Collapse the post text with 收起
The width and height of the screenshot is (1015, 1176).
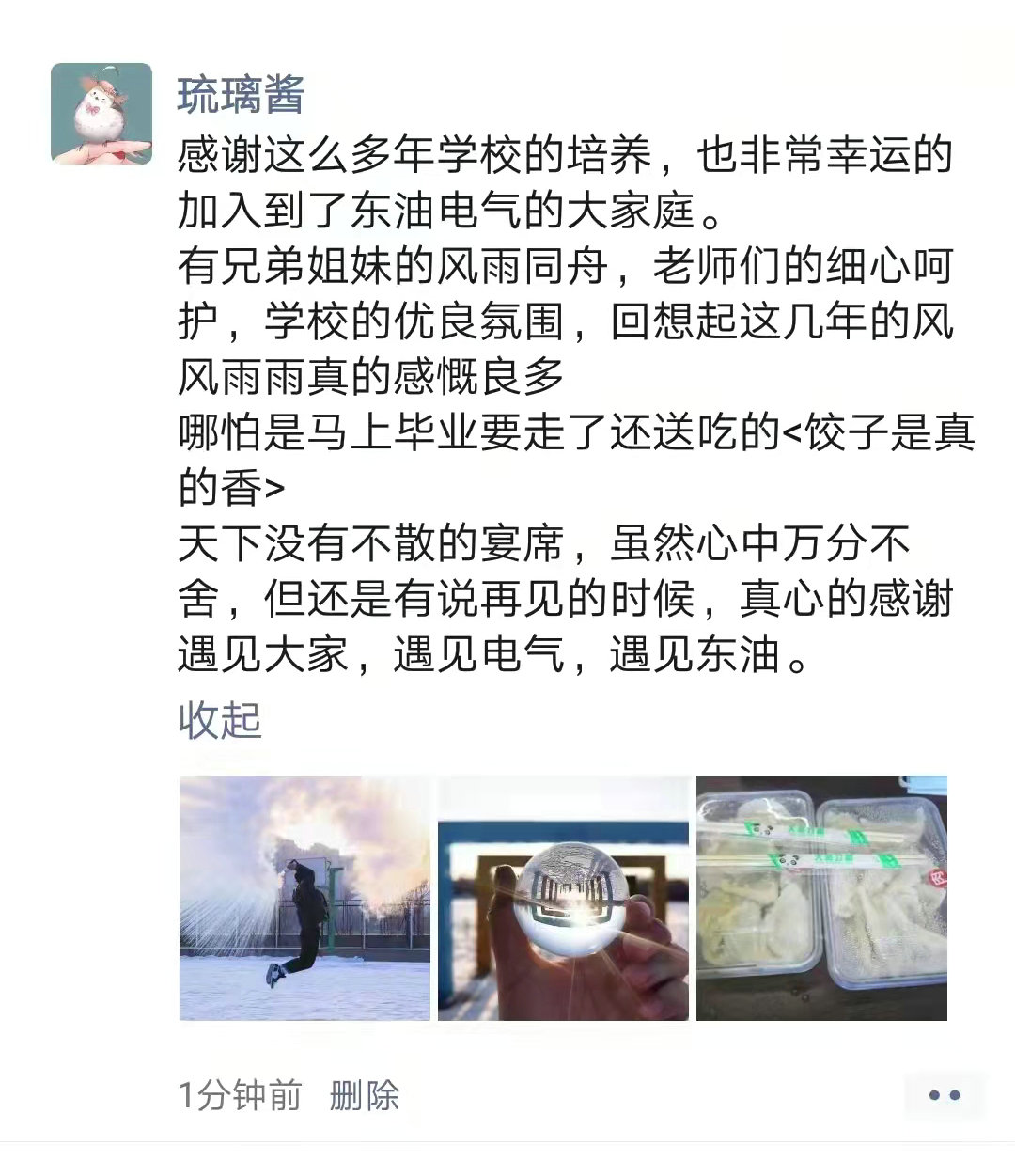[x=219, y=719]
